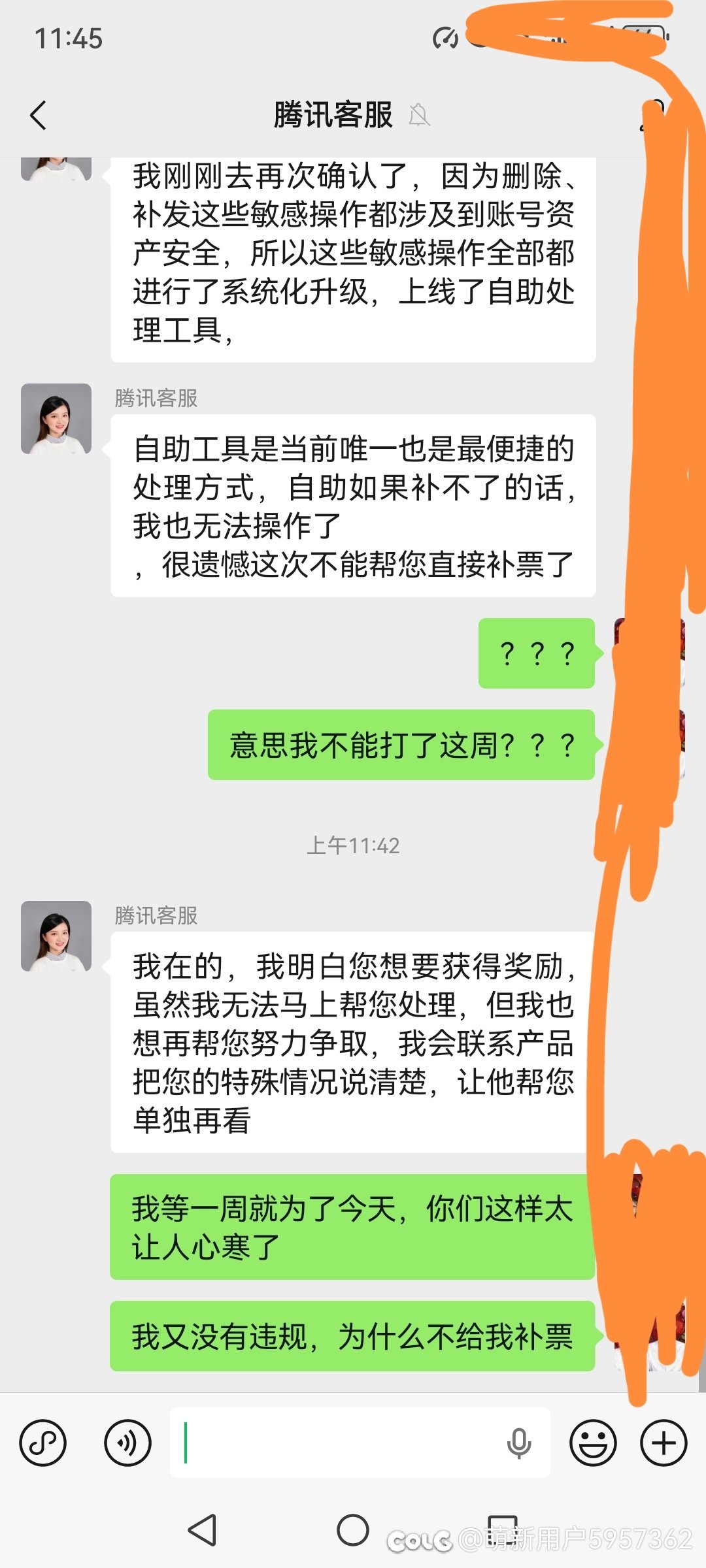Tap 我又没有违规 message bubble
This screenshot has width=706, height=1568.
coord(353,1336)
